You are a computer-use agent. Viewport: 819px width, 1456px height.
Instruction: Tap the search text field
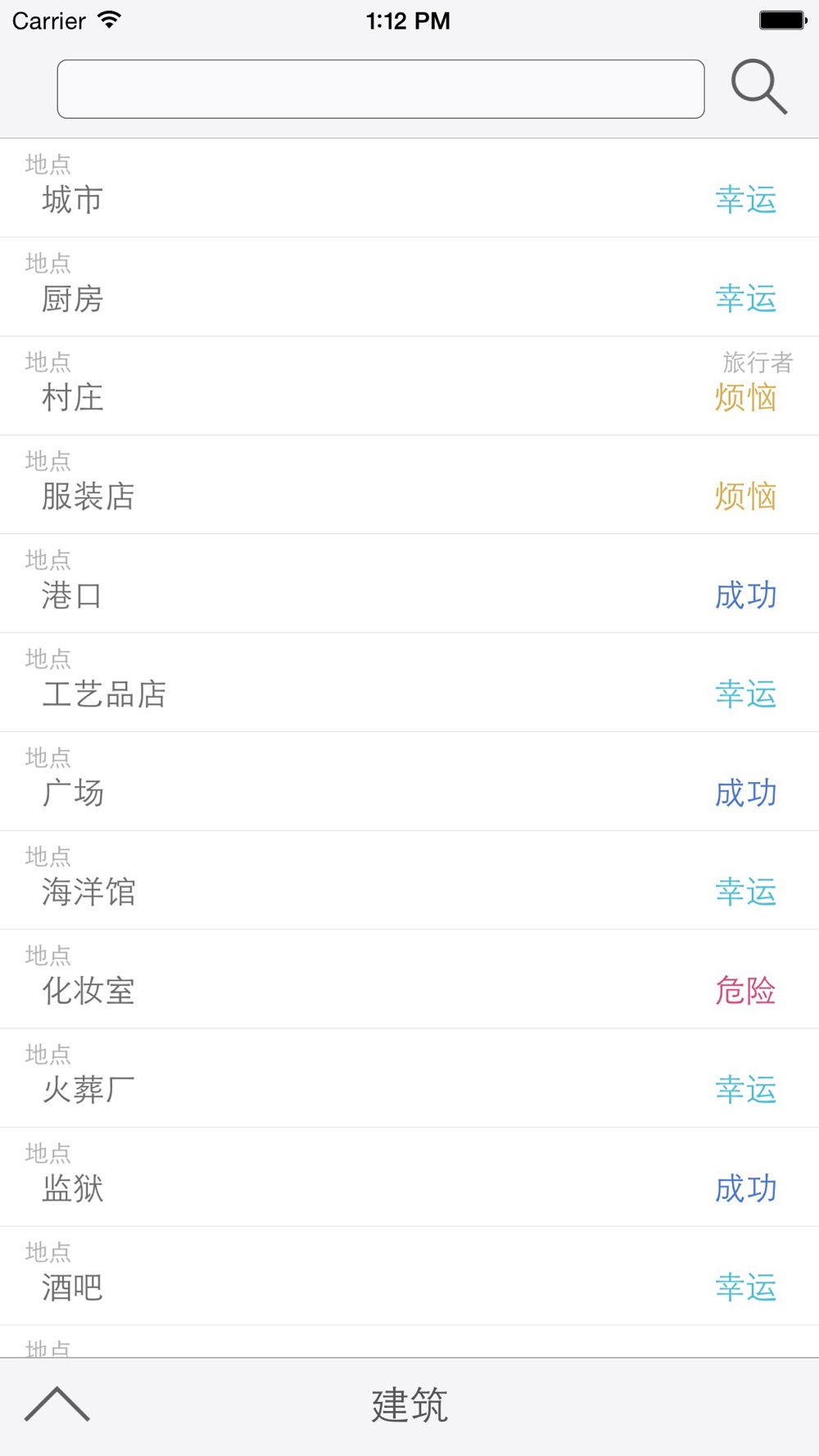(381, 89)
